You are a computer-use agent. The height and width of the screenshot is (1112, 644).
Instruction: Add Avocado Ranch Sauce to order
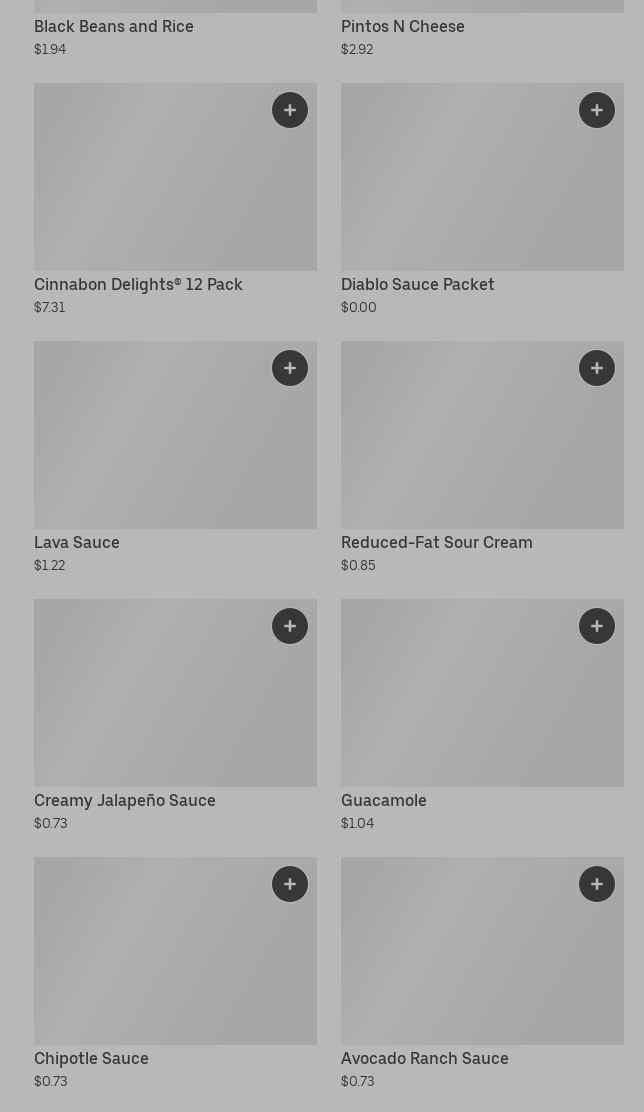point(597,884)
